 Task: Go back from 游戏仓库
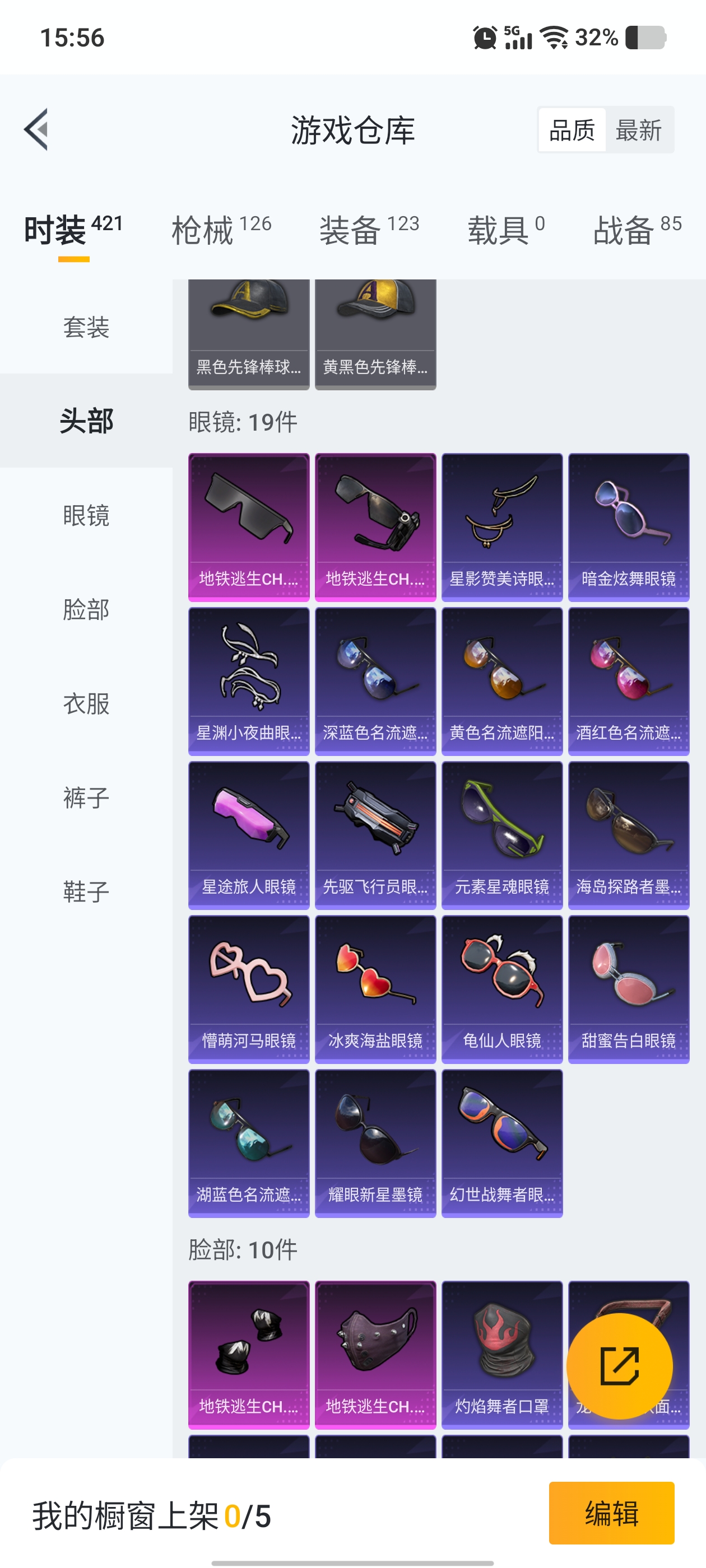pos(36,130)
